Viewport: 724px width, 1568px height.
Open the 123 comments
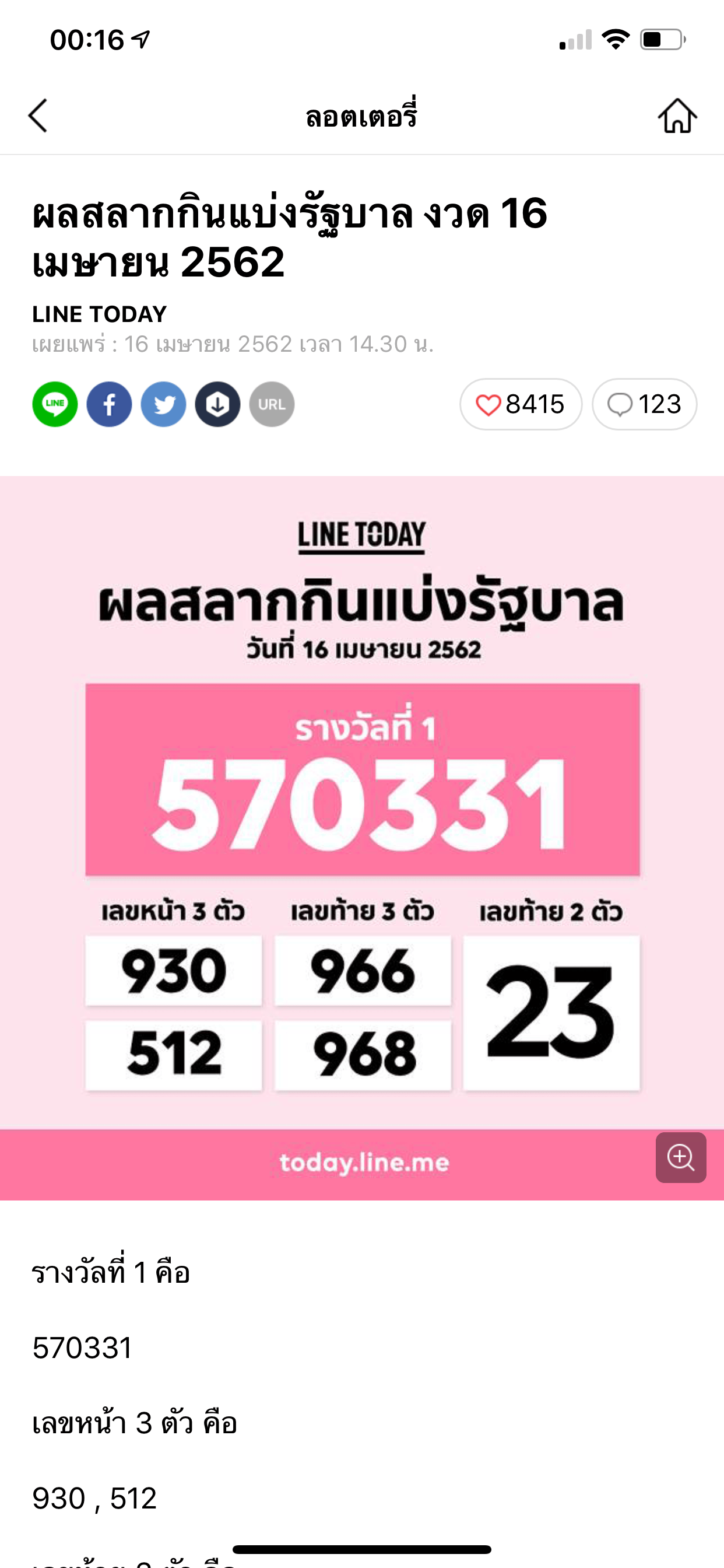pos(644,404)
